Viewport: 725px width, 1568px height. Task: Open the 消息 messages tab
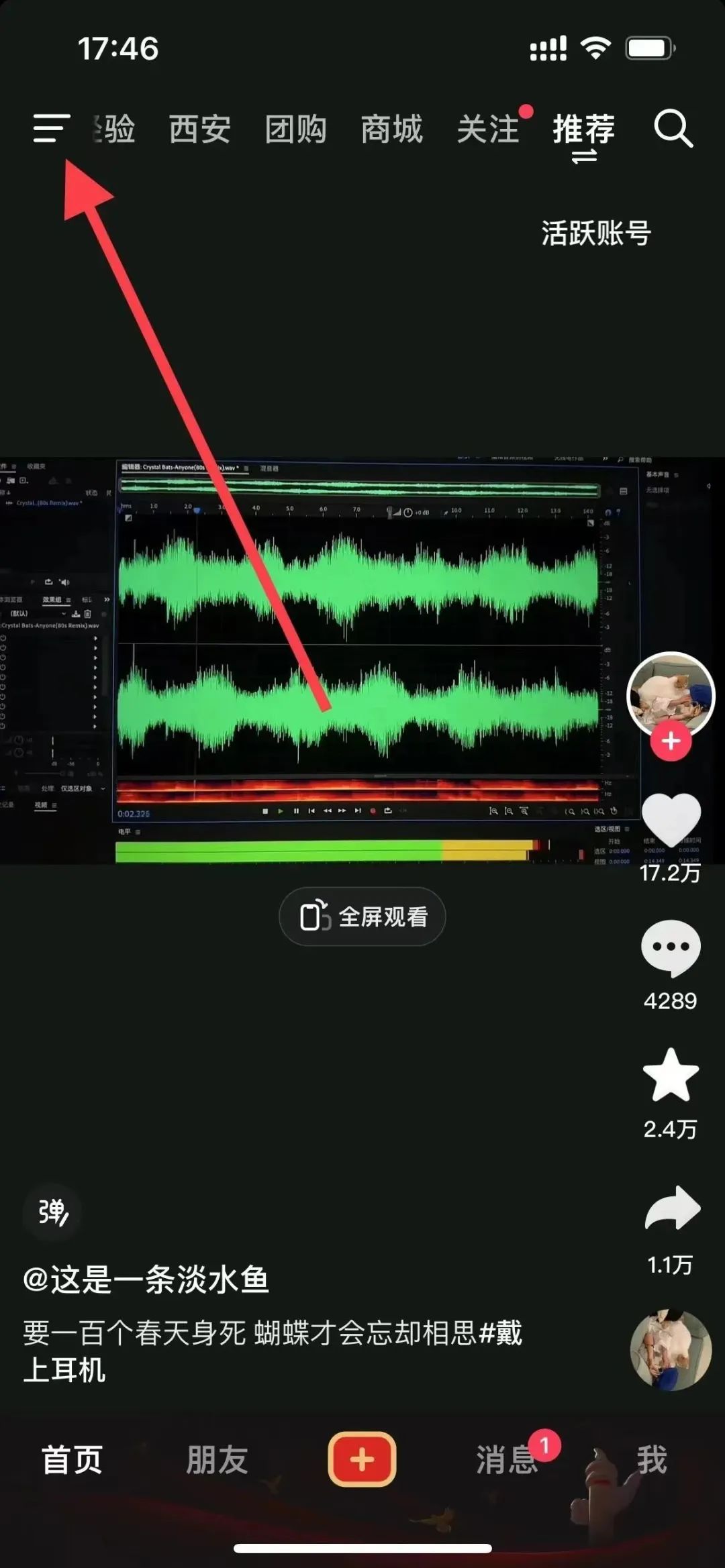(x=507, y=1460)
